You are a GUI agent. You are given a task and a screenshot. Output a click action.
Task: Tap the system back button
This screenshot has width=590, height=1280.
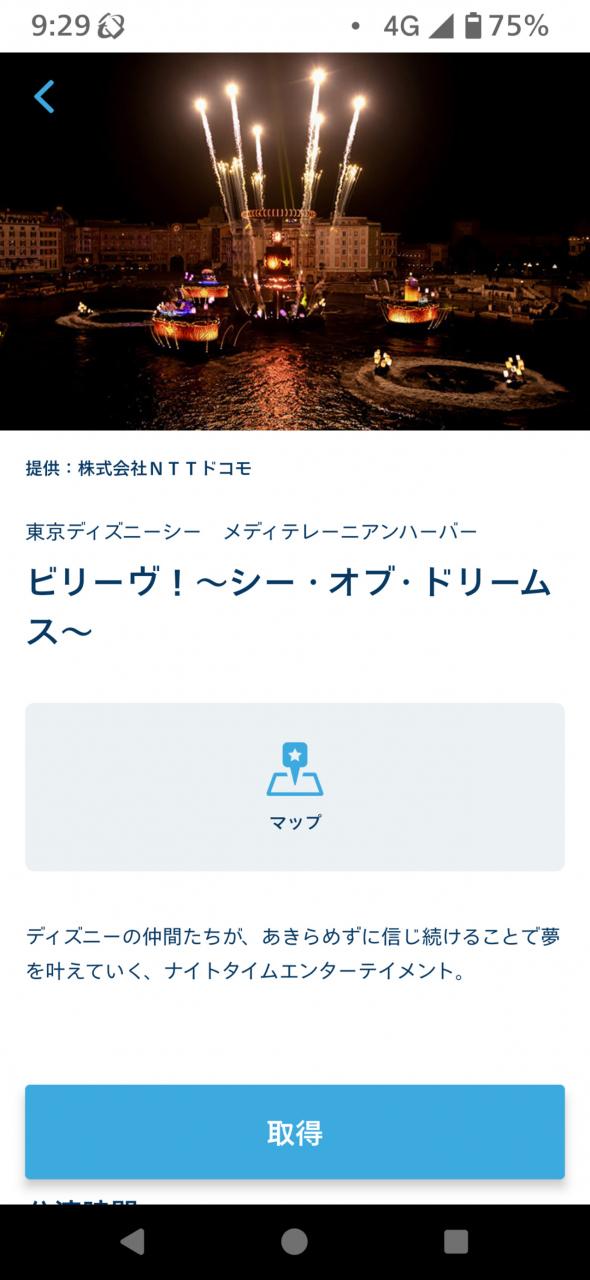[x=132, y=1241]
